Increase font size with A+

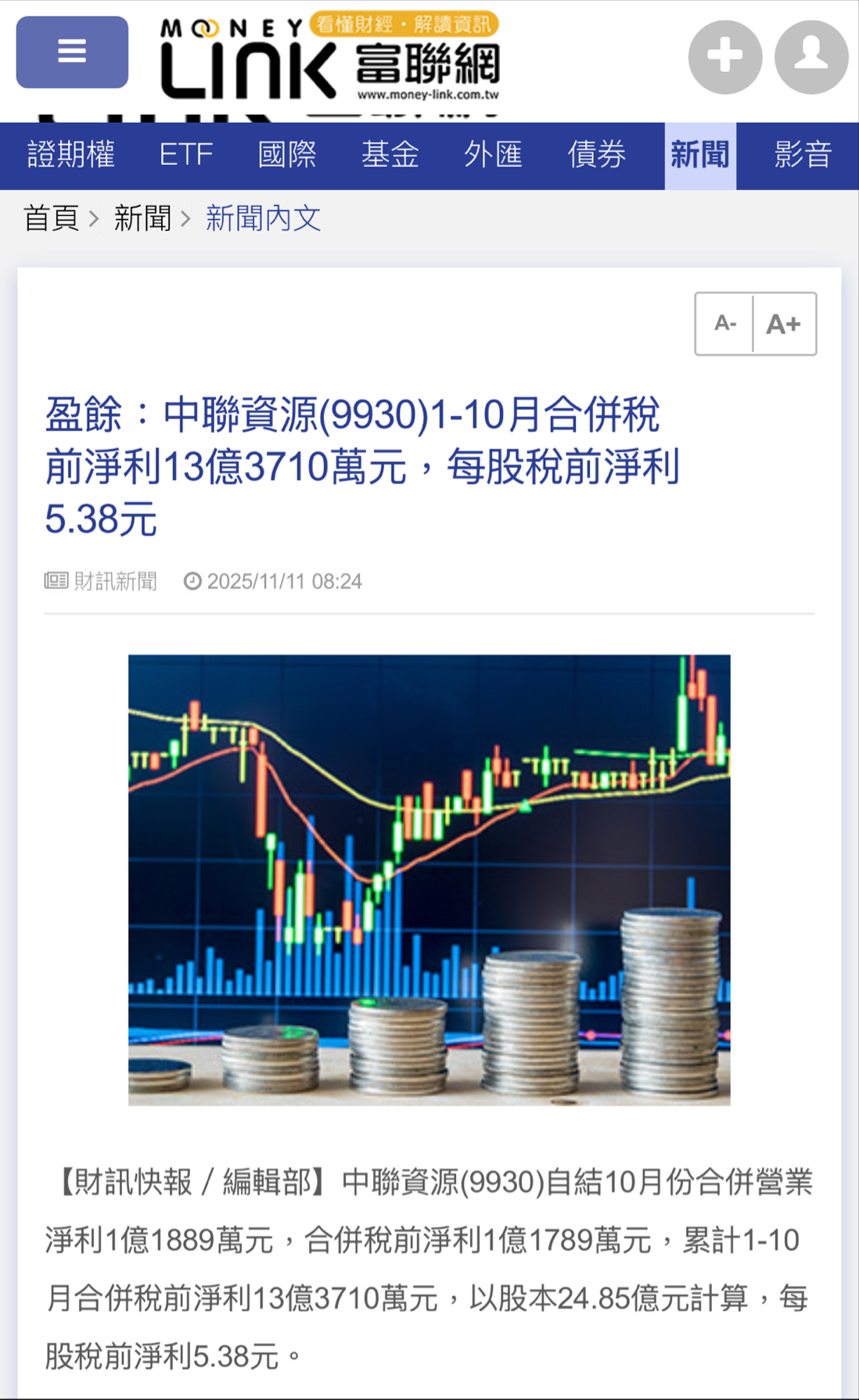(784, 324)
